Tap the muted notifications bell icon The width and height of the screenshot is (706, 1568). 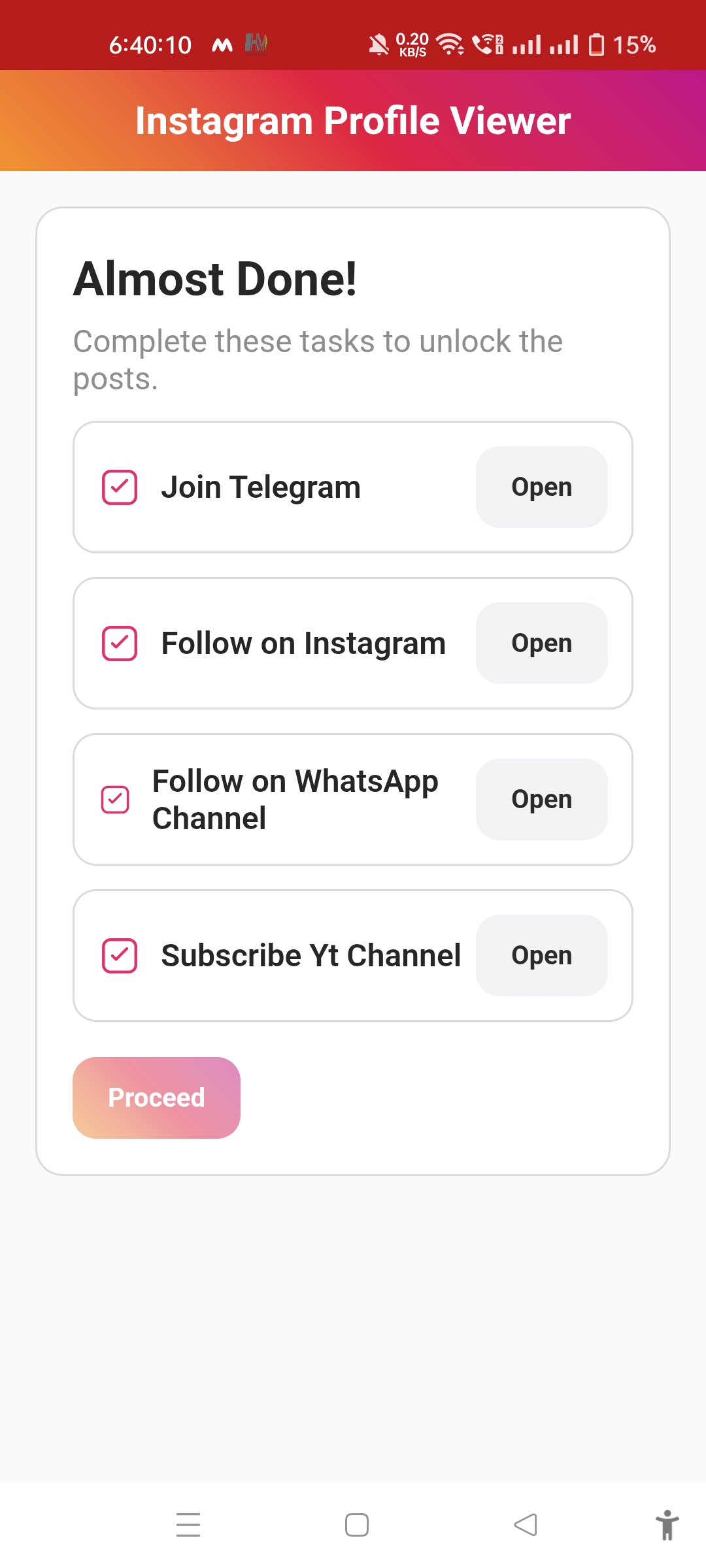(x=378, y=43)
